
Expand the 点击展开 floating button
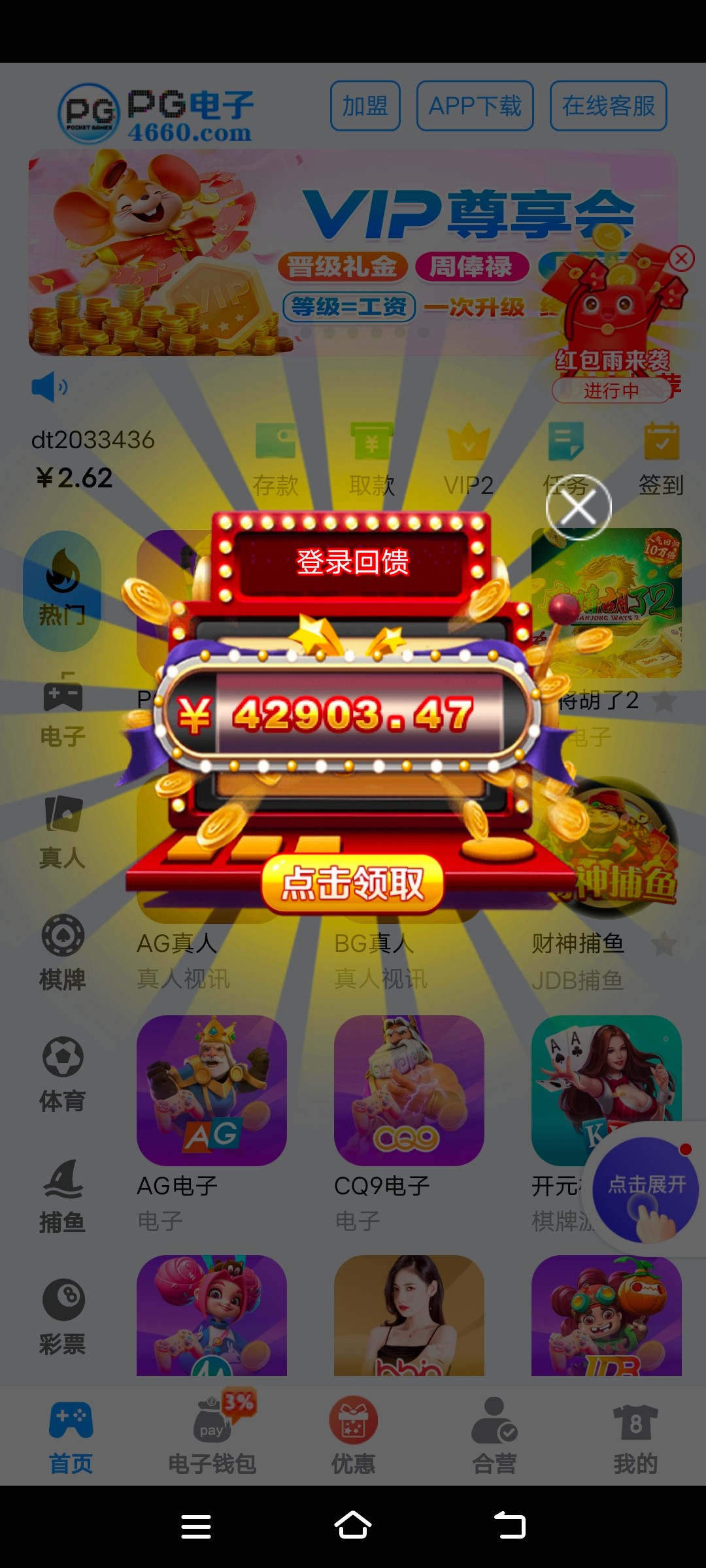coord(646,1189)
